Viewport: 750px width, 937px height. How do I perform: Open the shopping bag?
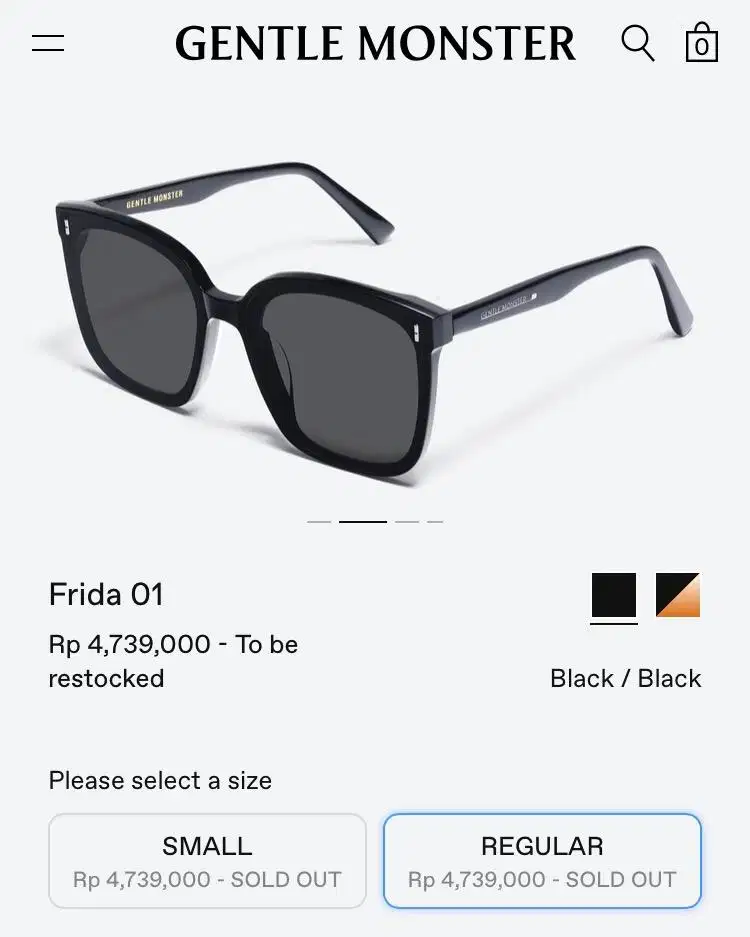coord(701,44)
